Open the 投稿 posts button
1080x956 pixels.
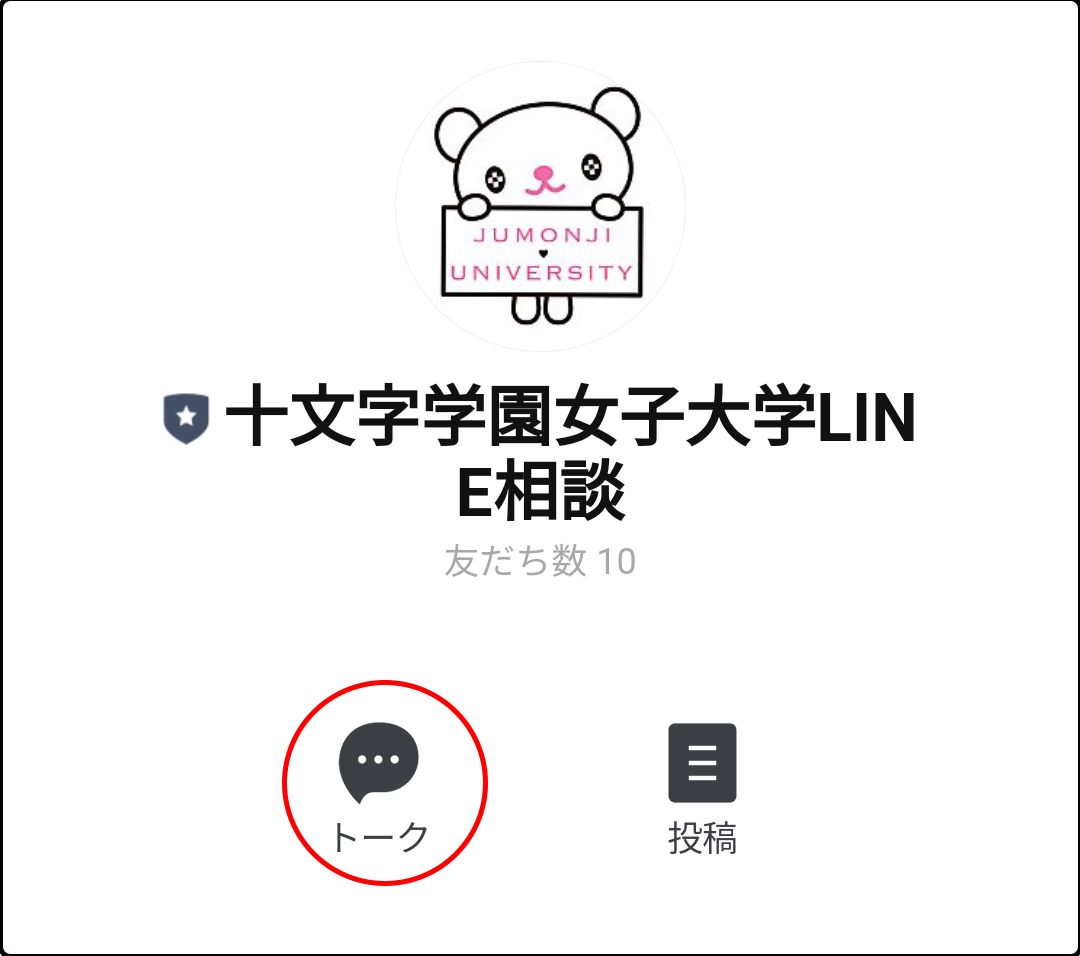pos(702,787)
